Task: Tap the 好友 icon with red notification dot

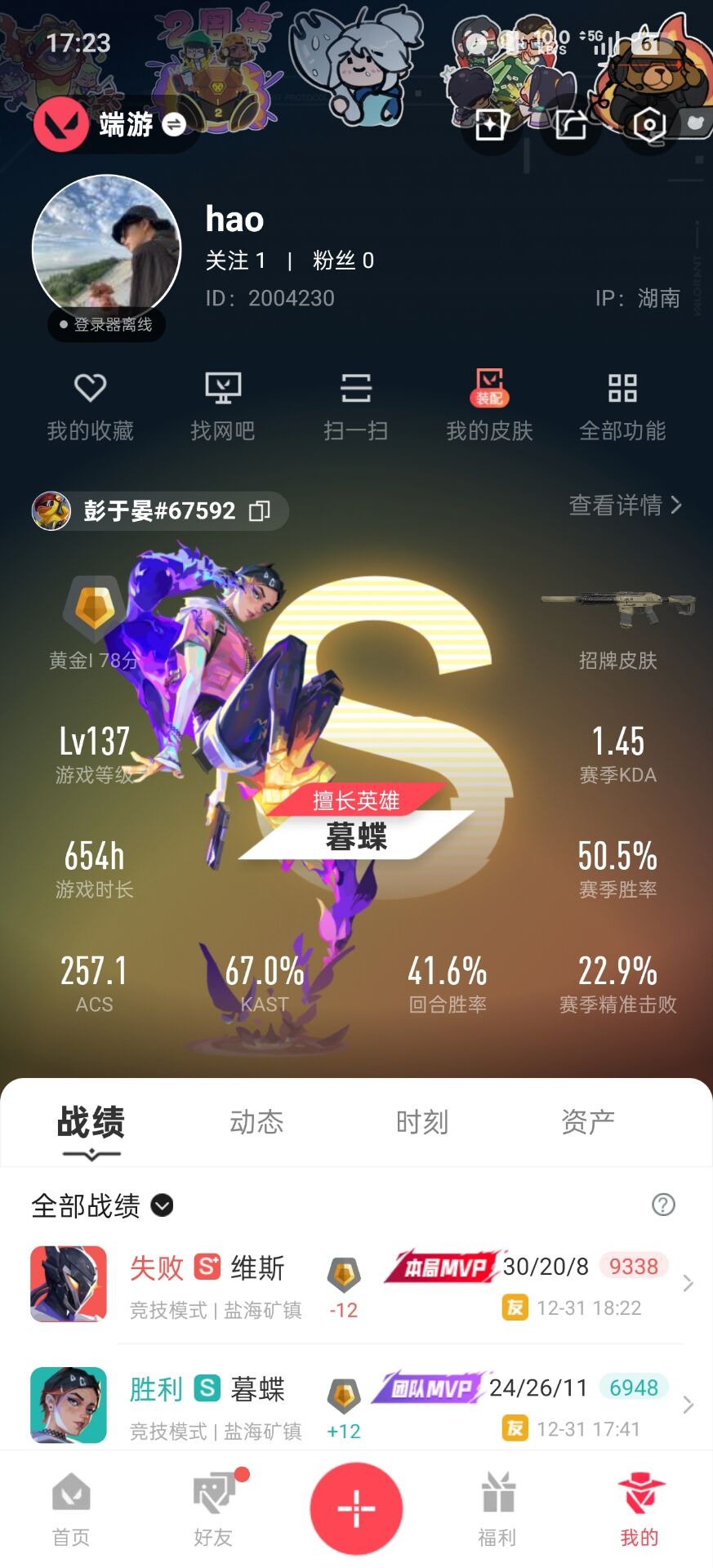Action: [x=214, y=1507]
